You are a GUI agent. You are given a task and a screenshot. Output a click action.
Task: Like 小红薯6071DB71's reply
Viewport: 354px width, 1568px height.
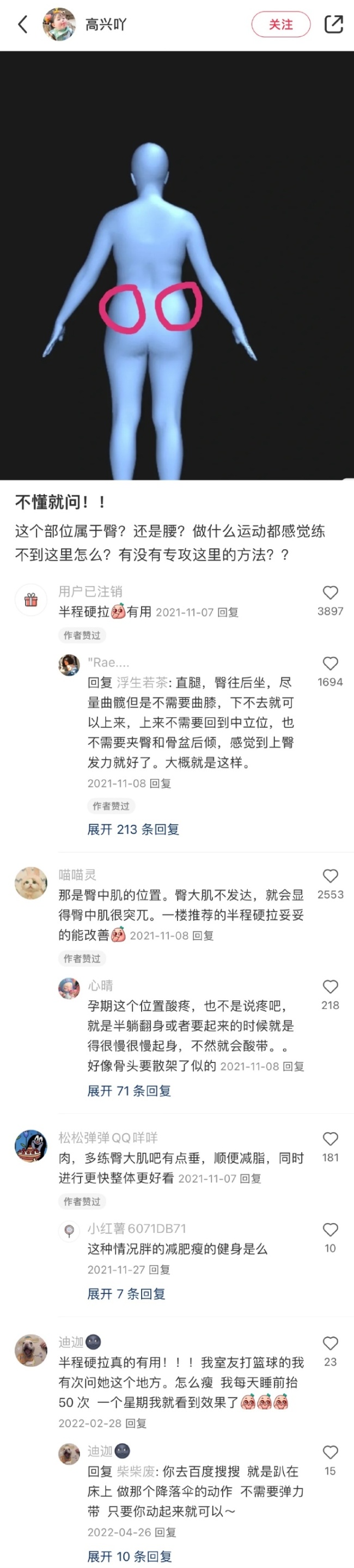[x=330, y=1229]
